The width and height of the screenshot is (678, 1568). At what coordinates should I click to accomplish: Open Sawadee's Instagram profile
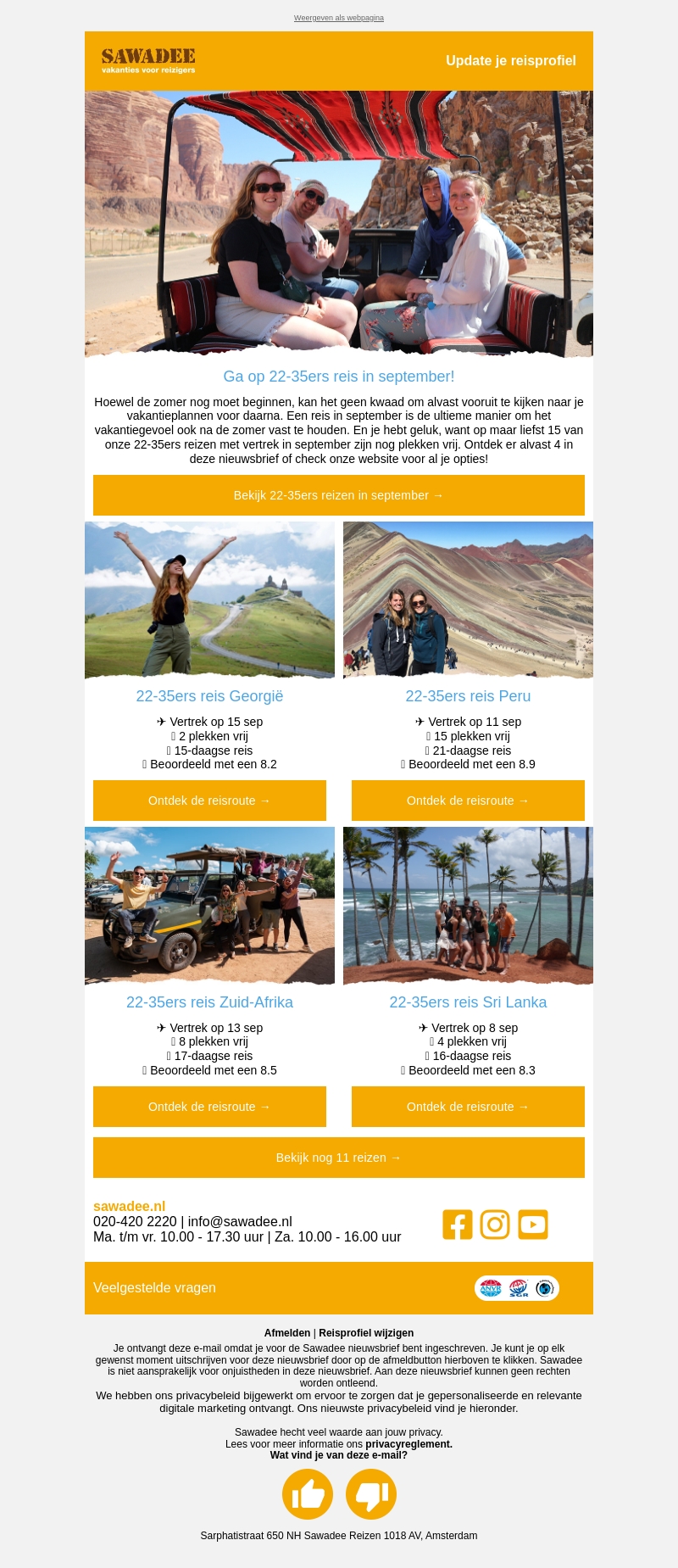(x=495, y=1225)
